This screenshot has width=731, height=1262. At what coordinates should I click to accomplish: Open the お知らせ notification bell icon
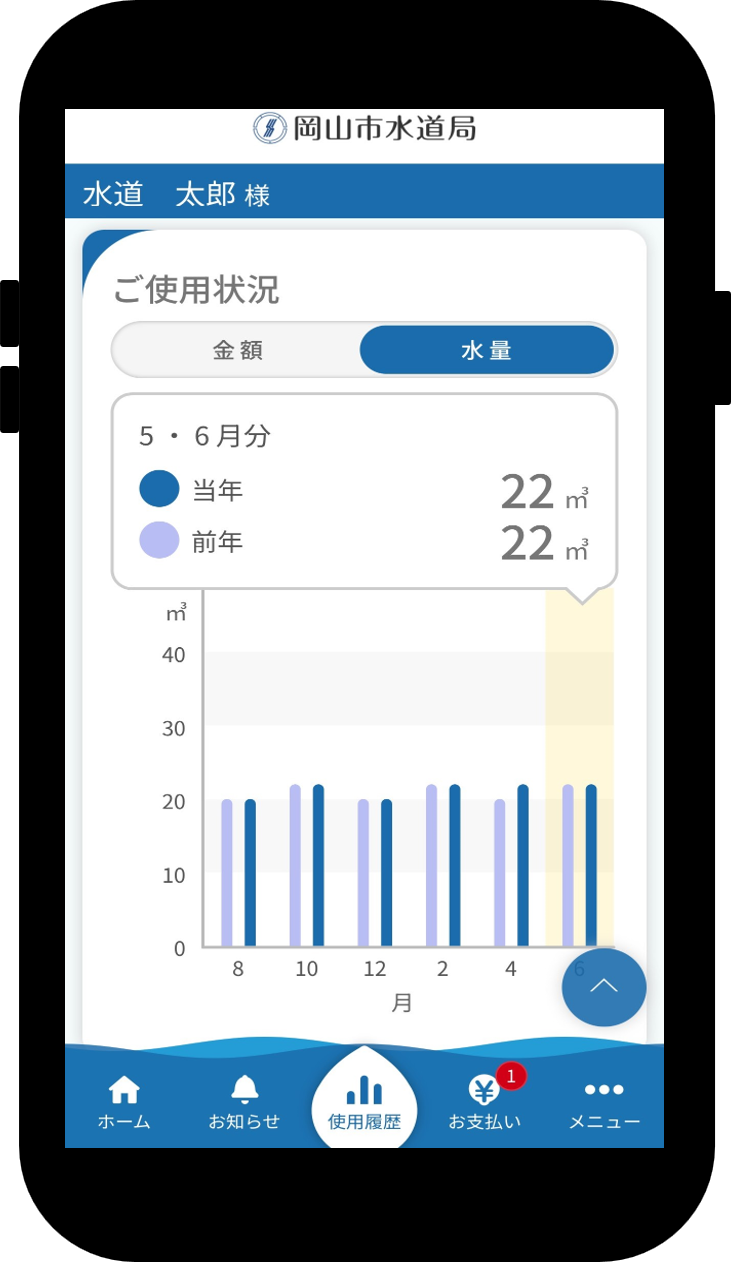pyautogui.click(x=244, y=1088)
